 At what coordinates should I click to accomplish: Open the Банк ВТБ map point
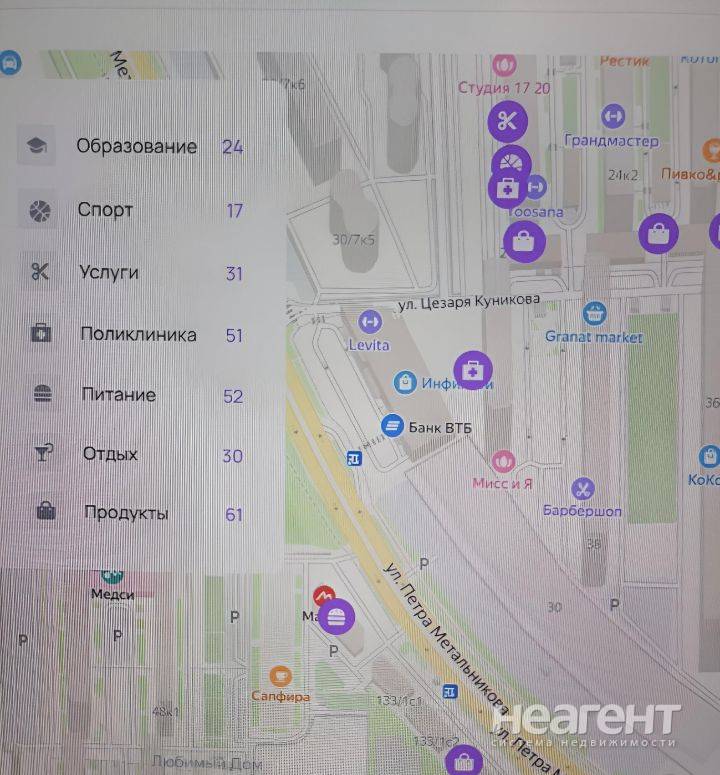pyautogui.click(x=394, y=427)
